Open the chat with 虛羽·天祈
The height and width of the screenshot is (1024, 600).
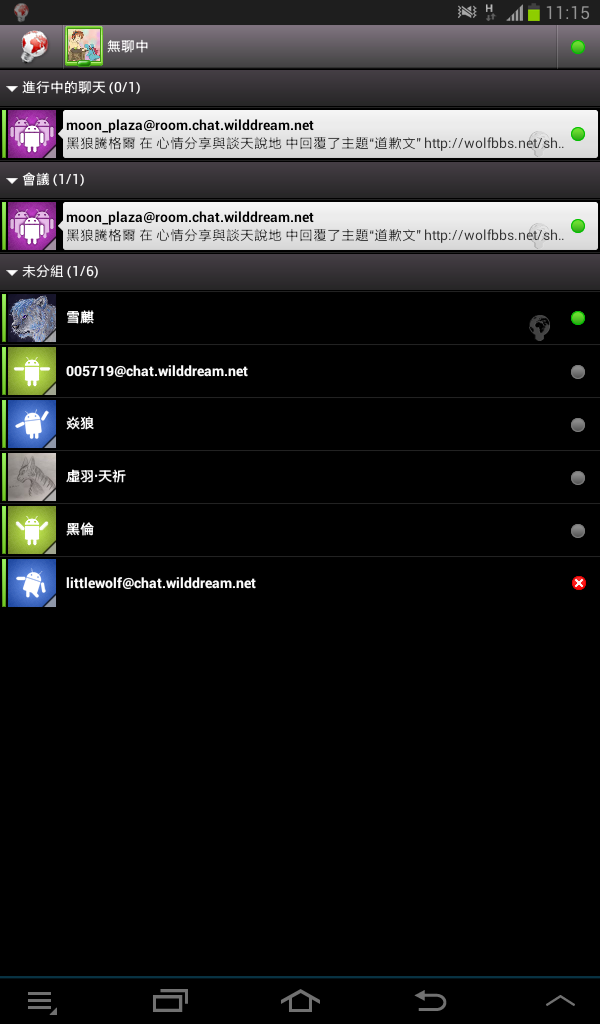click(x=300, y=478)
